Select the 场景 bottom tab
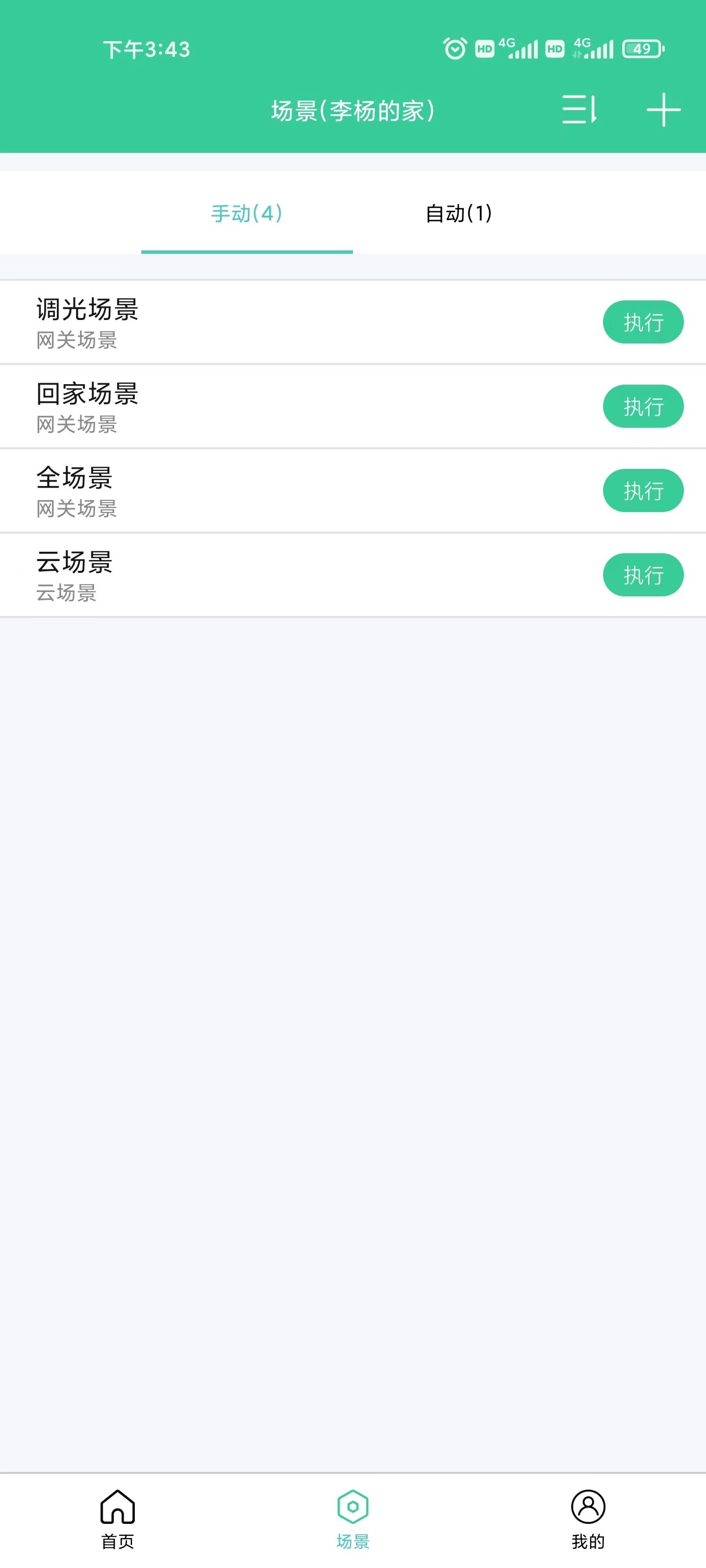 point(353,1519)
